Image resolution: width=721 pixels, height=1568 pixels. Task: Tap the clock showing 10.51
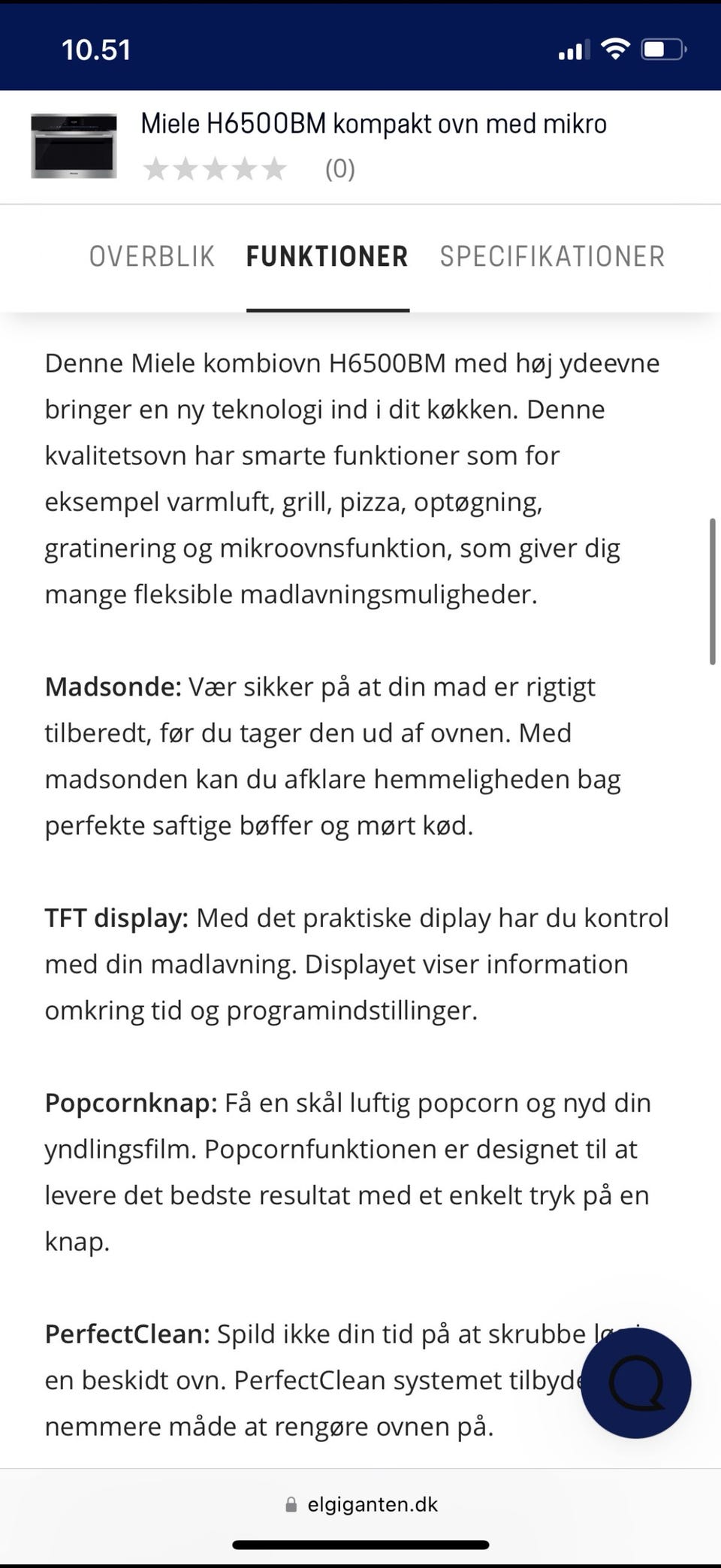[x=96, y=48]
